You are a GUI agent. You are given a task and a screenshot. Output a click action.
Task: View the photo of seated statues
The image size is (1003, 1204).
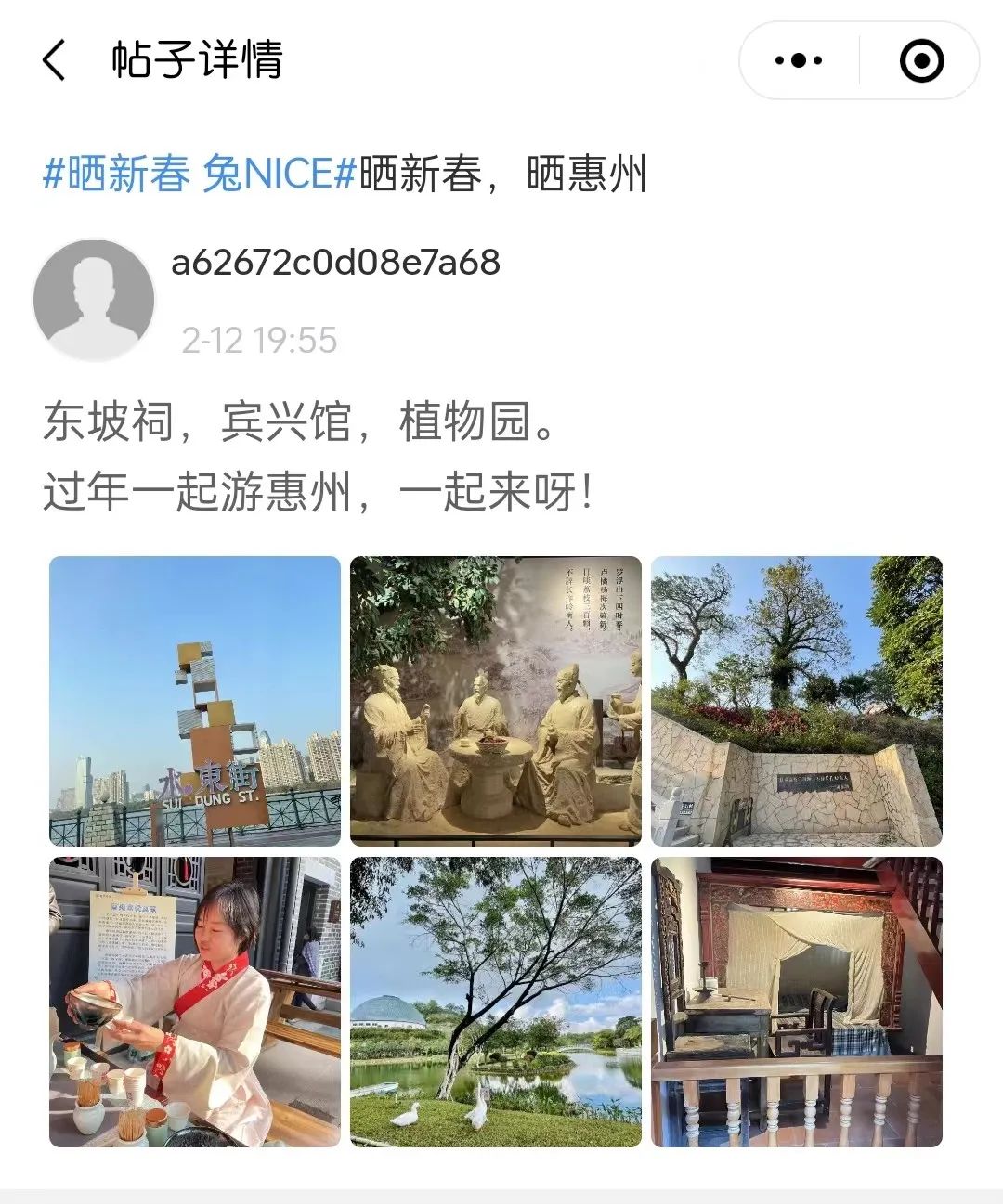tap(496, 701)
